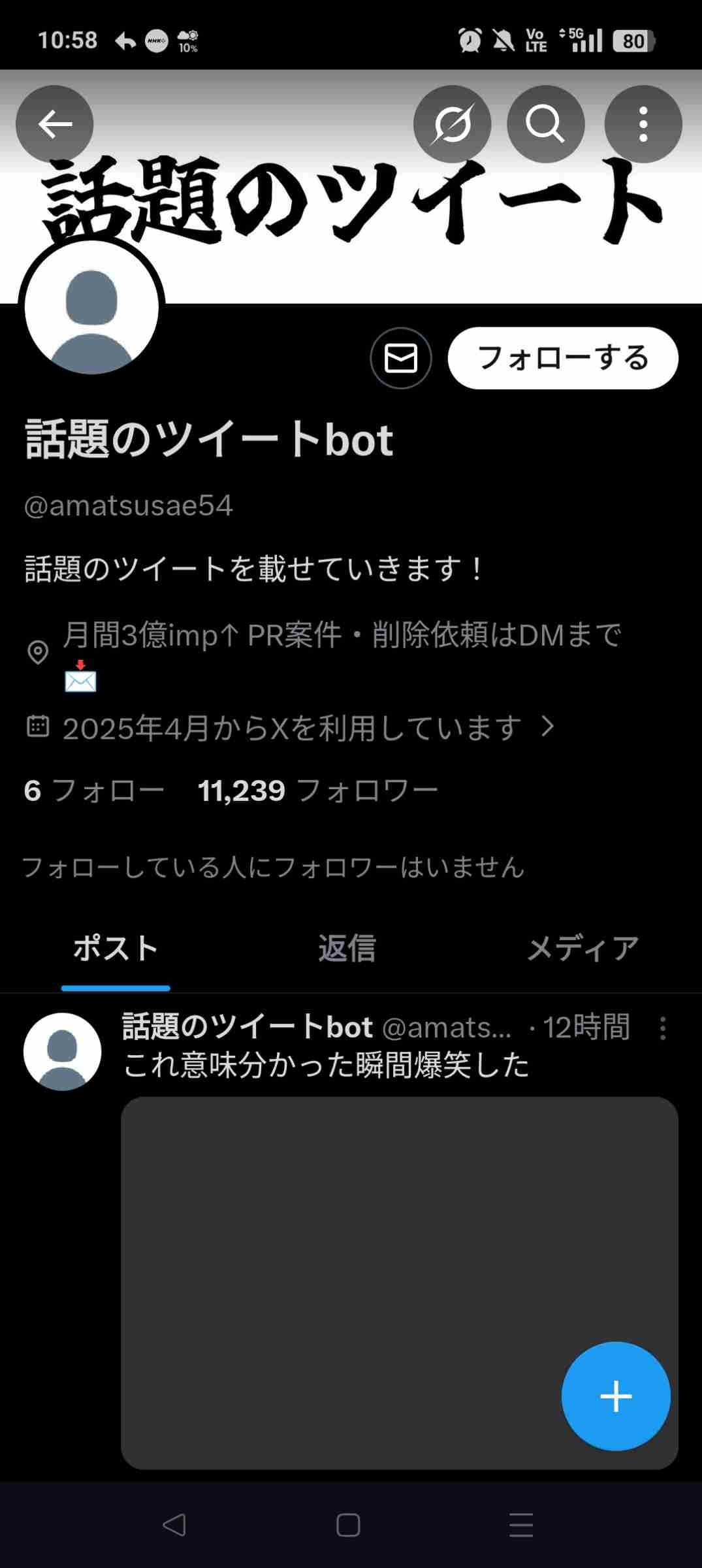
Task: View the 11,239 フォロワー list
Action: pyautogui.click(x=317, y=791)
